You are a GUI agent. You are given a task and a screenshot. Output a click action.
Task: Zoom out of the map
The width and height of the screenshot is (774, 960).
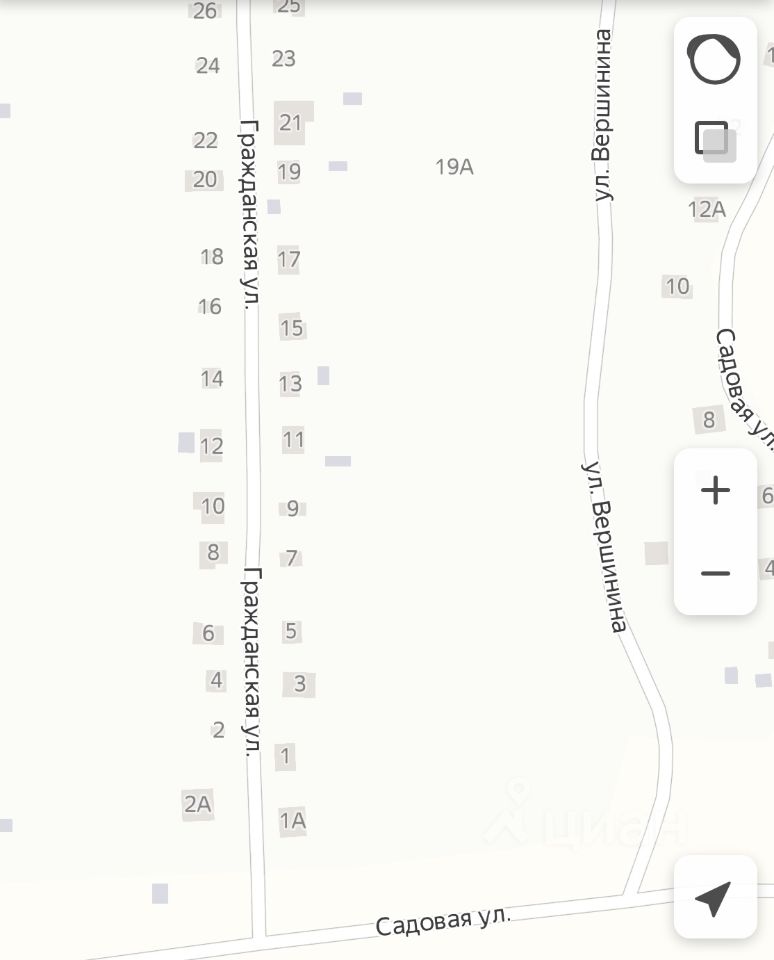tap(715, 573)
